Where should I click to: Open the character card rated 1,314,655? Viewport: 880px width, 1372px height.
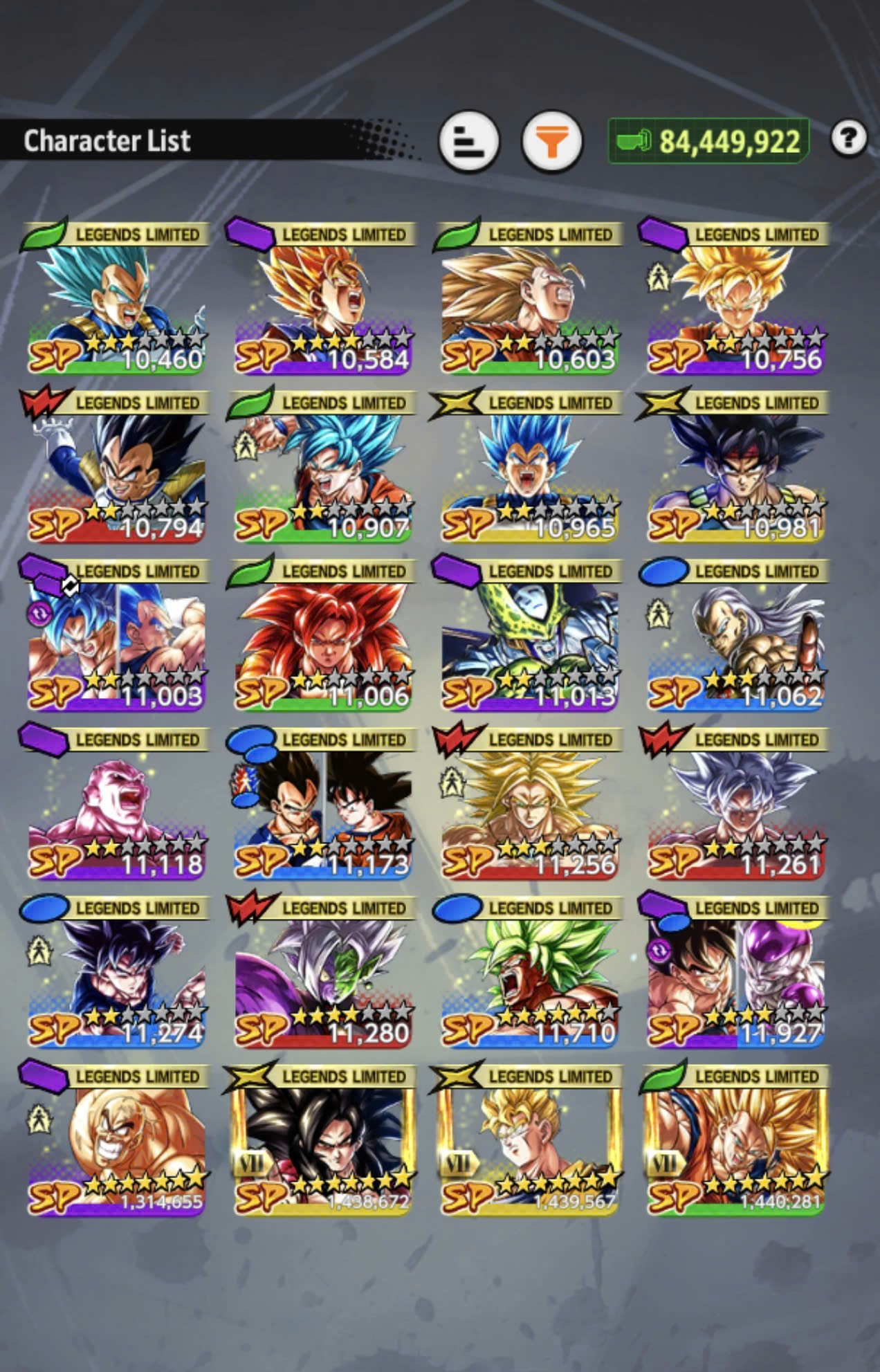116,1140
